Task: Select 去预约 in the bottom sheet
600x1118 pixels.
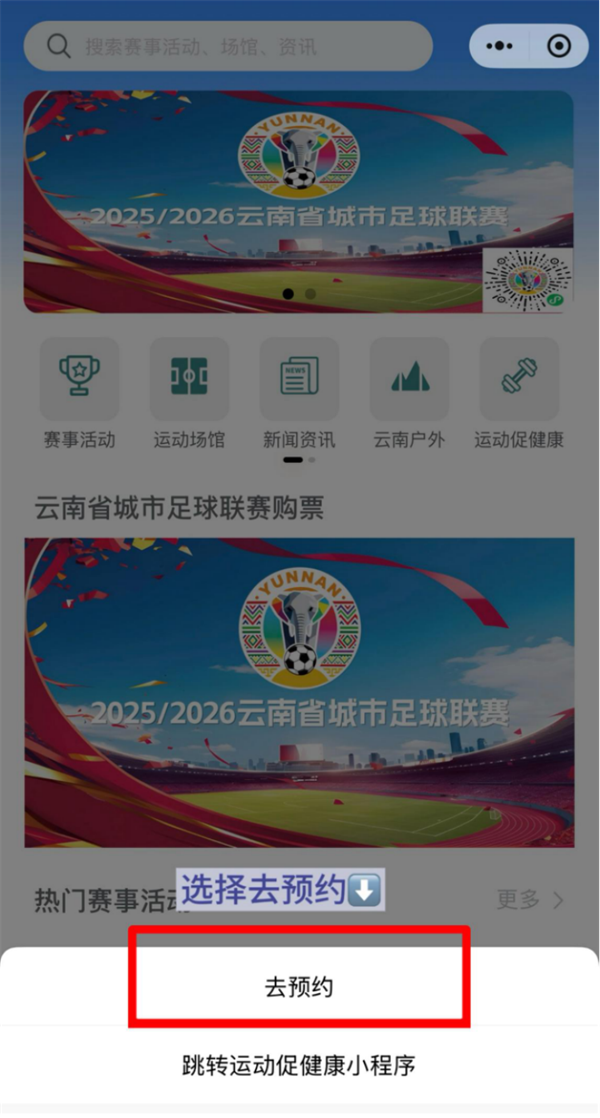Action: [299, 987]
